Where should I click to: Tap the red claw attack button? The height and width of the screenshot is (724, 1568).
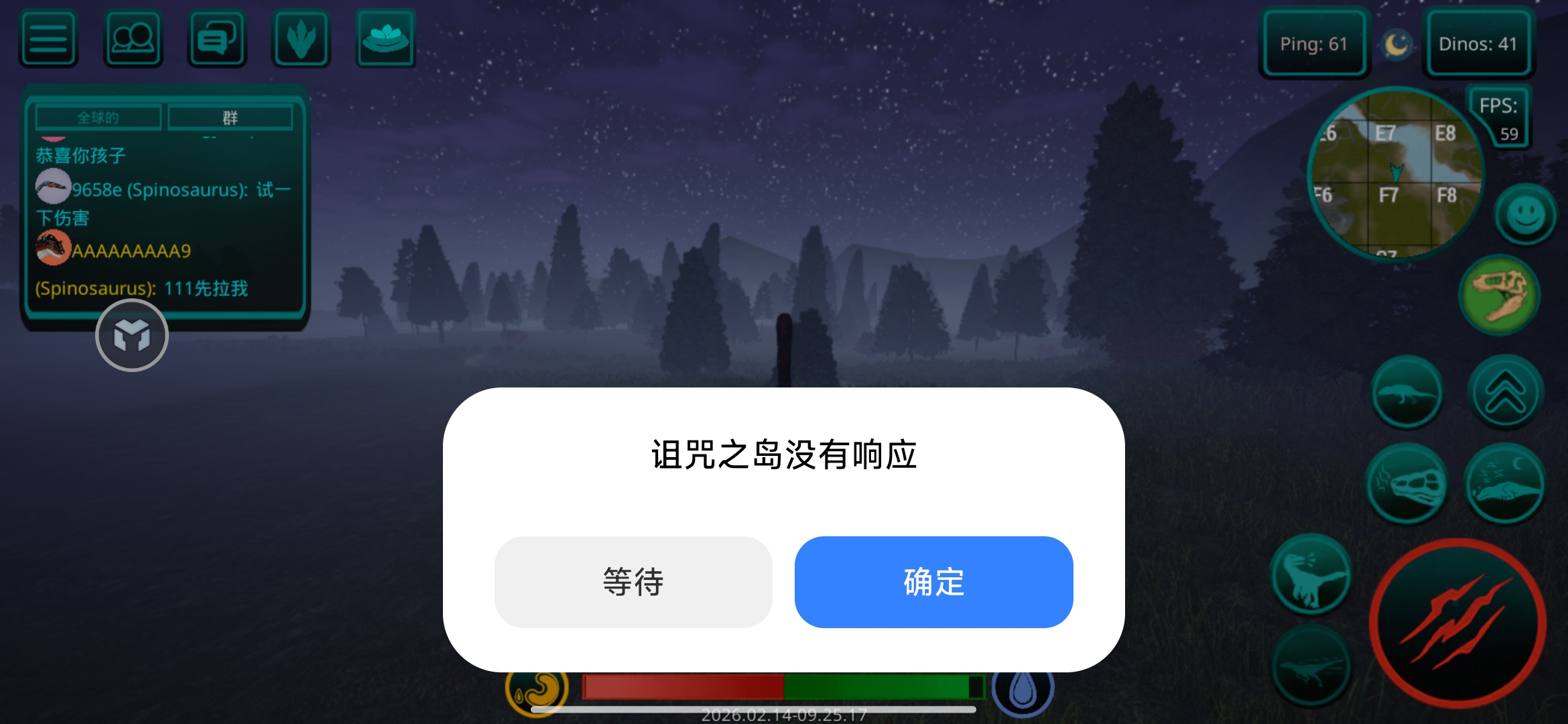(x=1457, y=623)
